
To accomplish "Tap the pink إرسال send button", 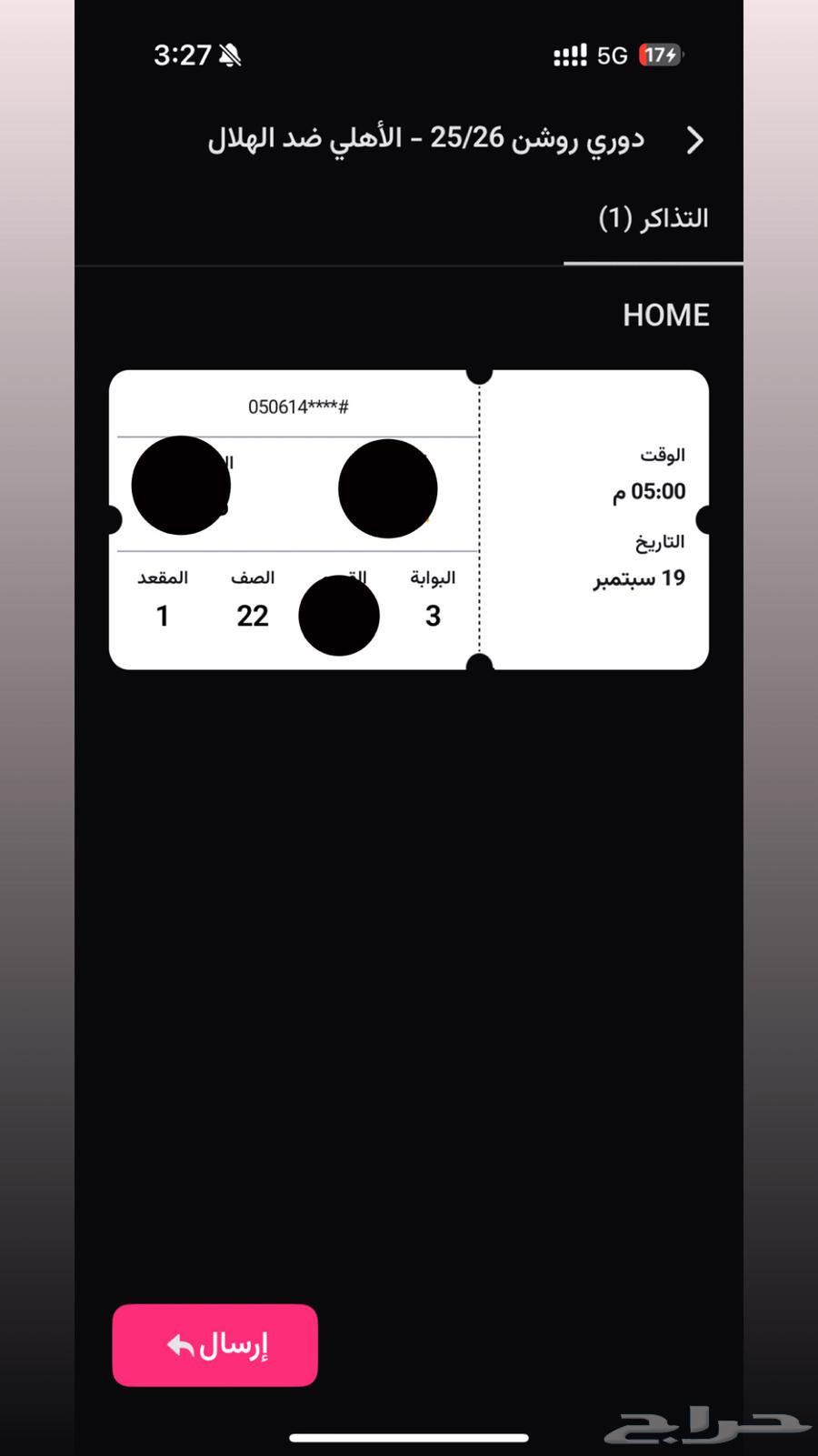I will coord(215,1344).
